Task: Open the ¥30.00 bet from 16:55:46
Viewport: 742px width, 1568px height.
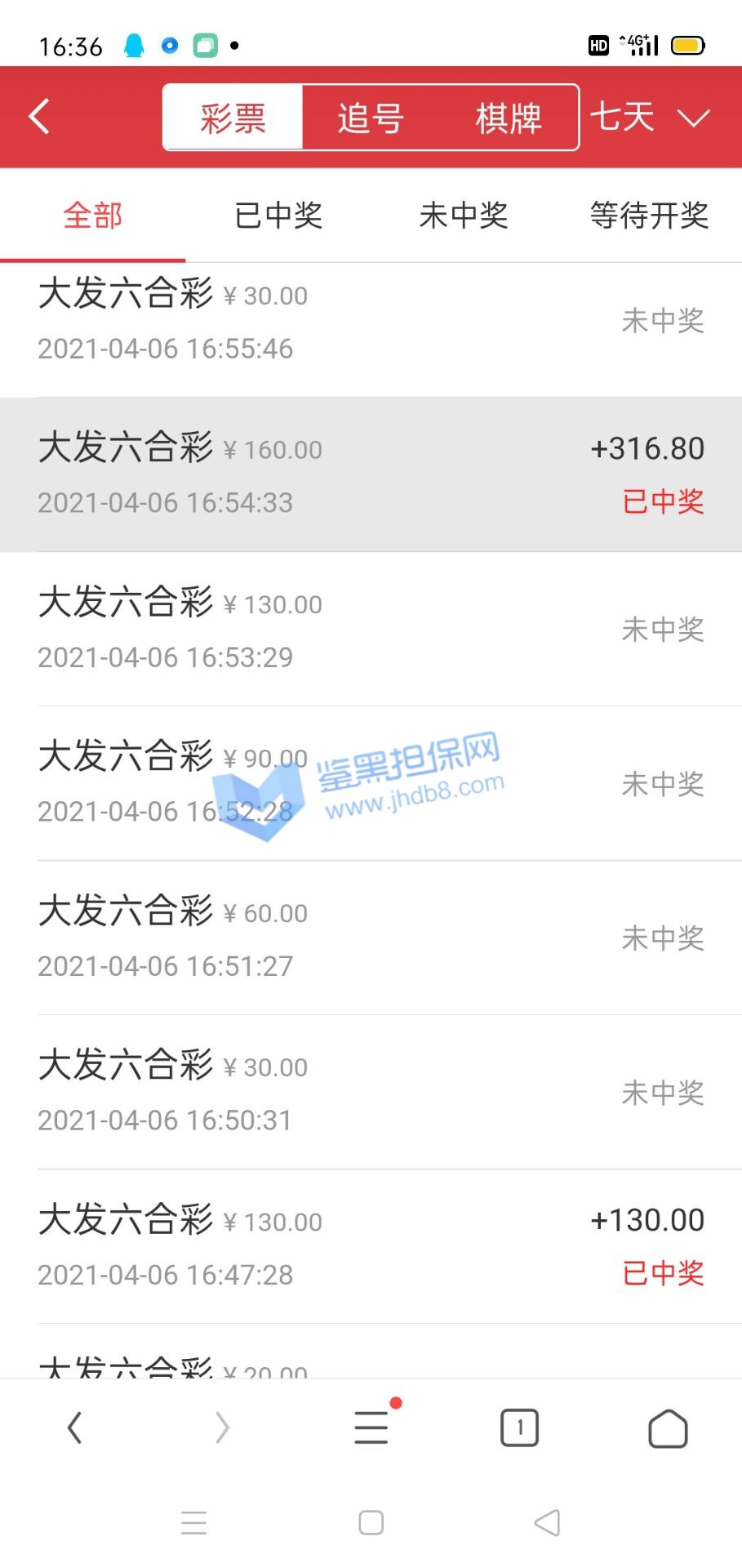Action: (x=371, y=321)
